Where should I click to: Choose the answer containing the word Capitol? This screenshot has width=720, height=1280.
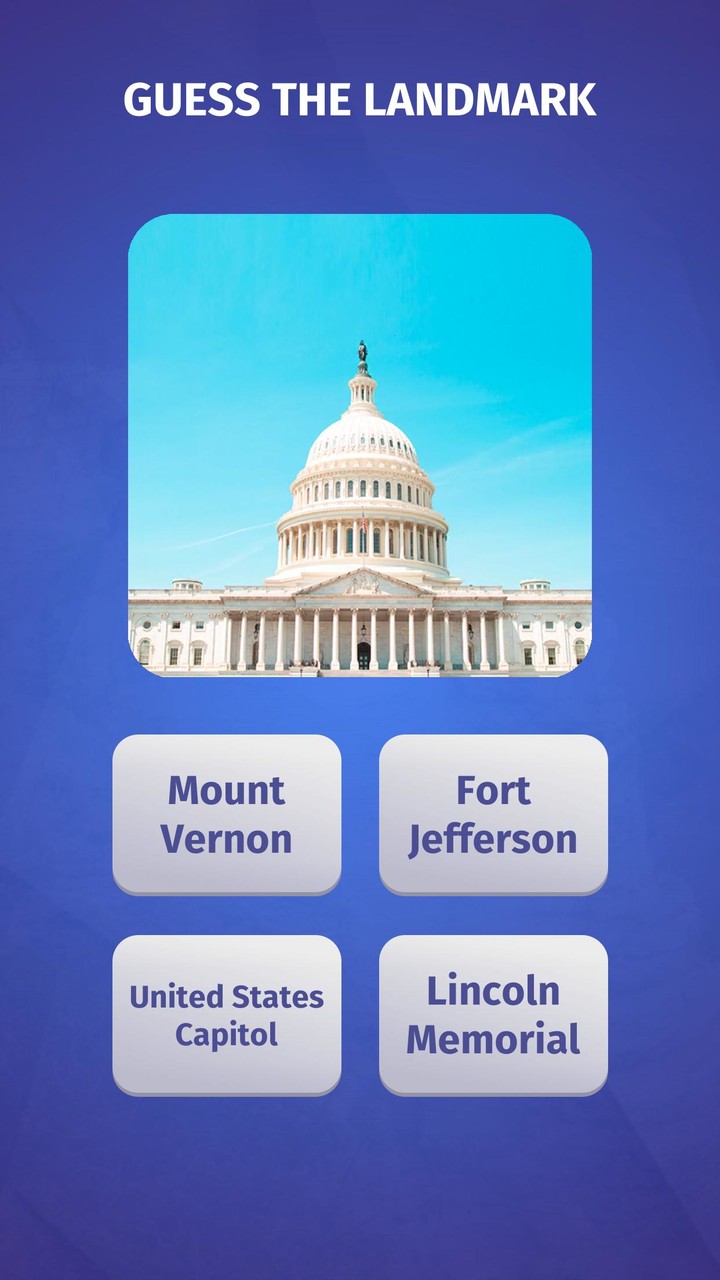226,1015
